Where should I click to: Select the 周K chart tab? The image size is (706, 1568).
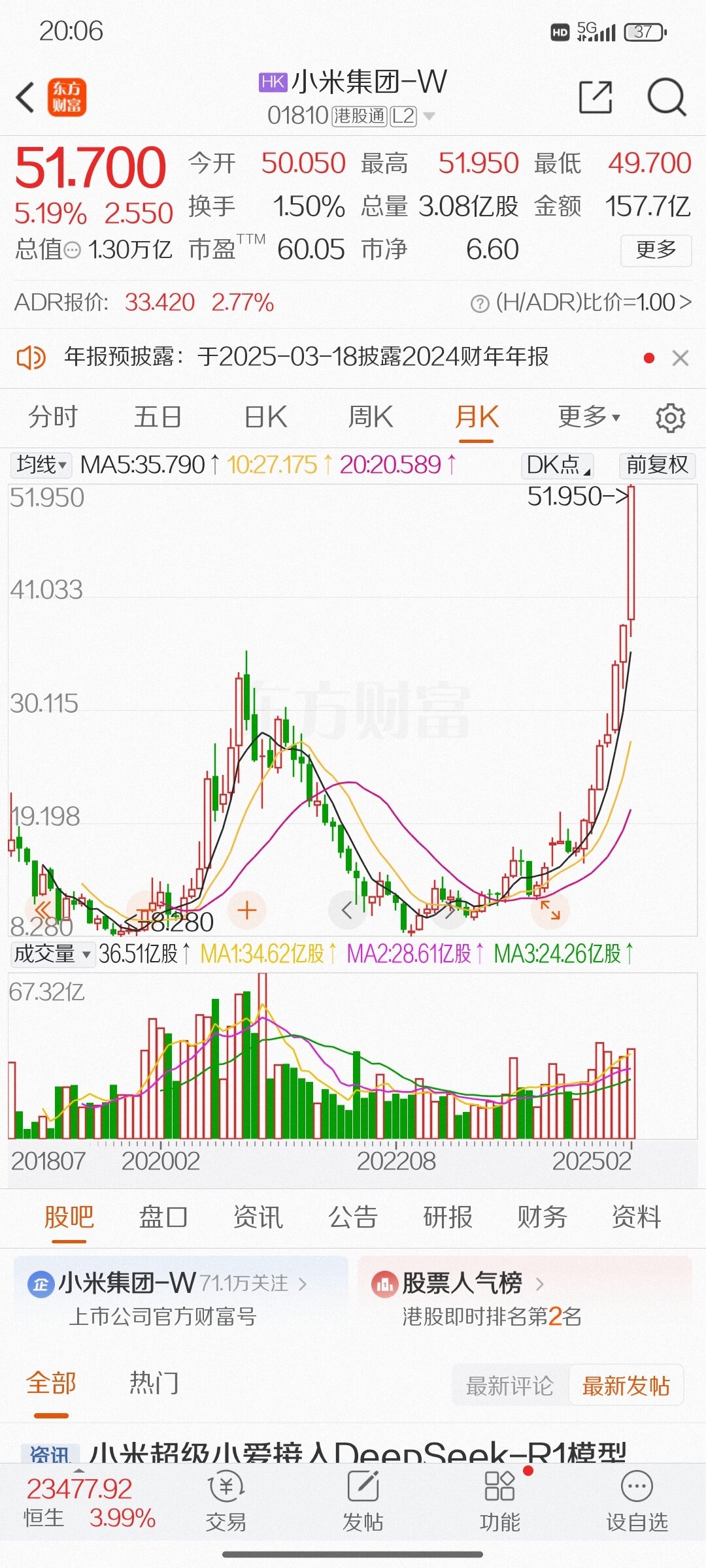click(x=371, y=417)
